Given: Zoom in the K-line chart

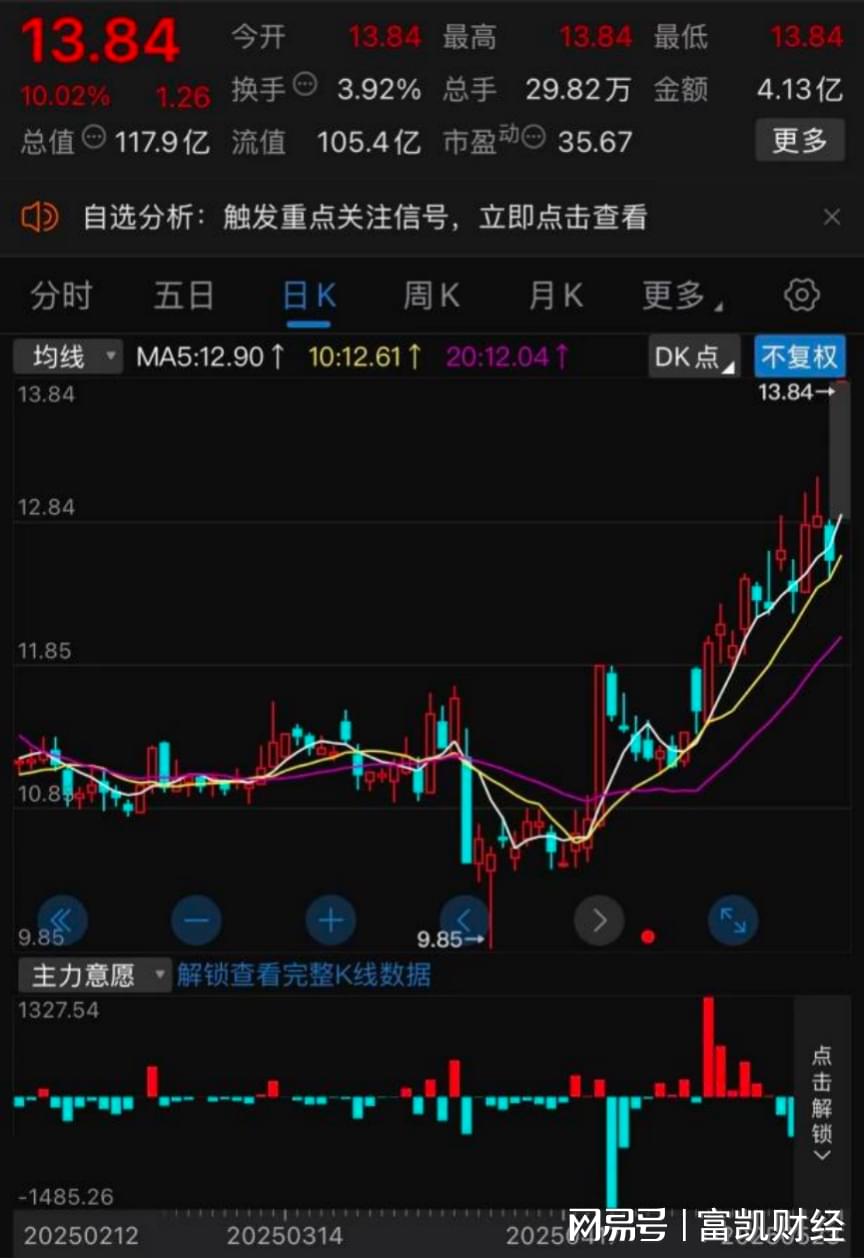Looking at the screenshot, I should [x=330, y=919].
